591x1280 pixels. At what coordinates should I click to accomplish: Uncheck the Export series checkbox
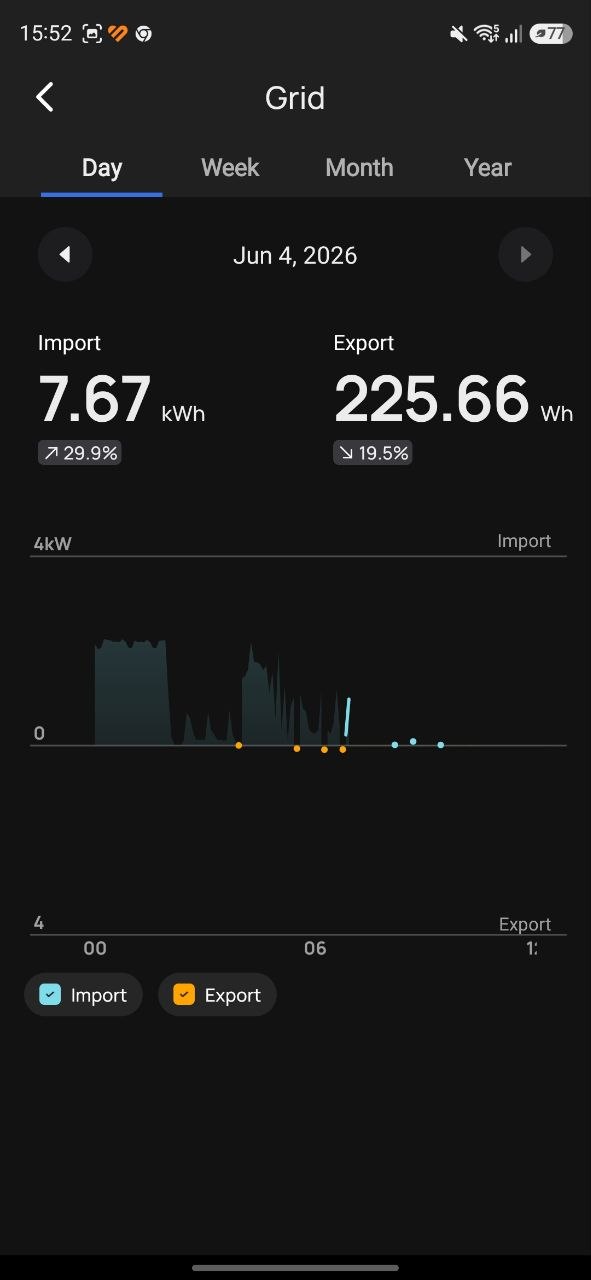(x=184, y=995)
